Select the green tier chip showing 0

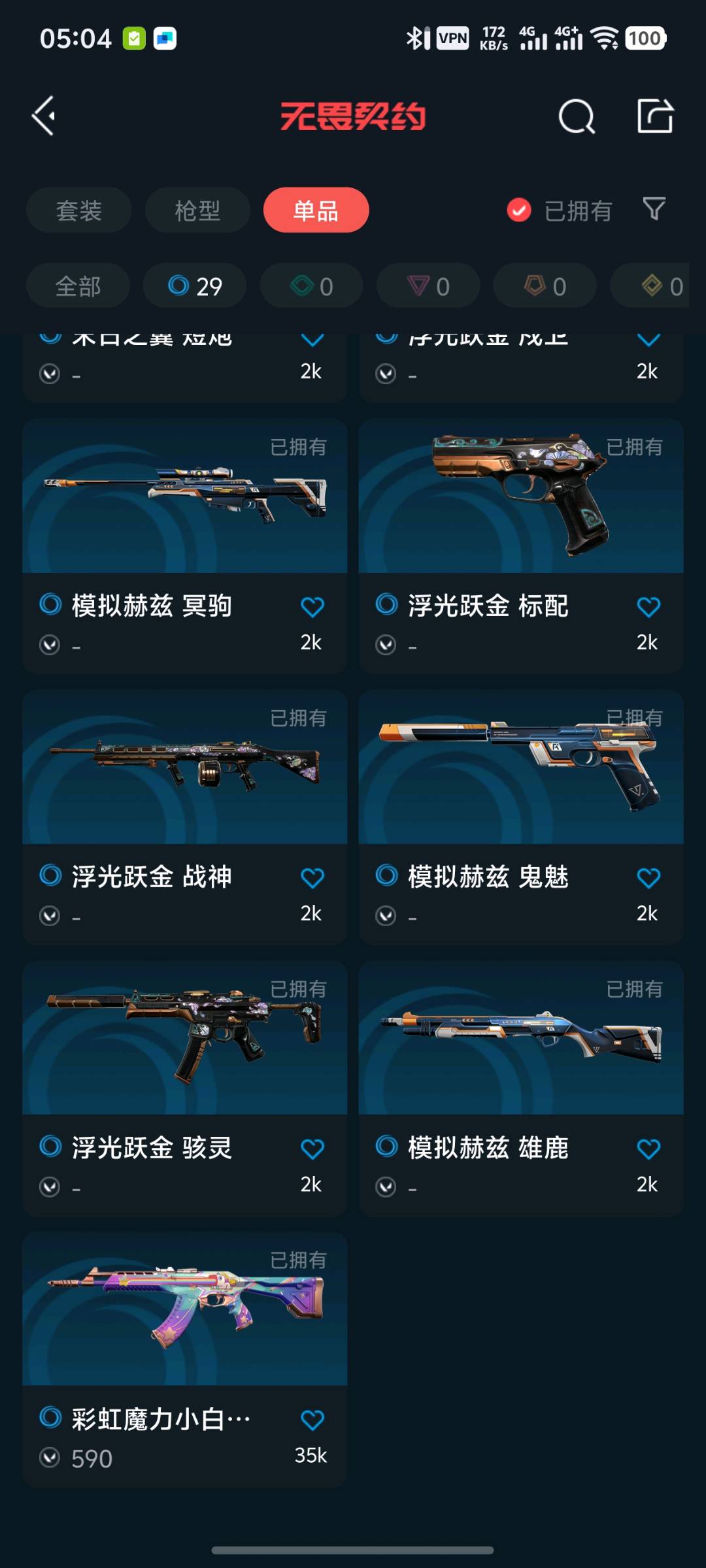click(311, 286)
